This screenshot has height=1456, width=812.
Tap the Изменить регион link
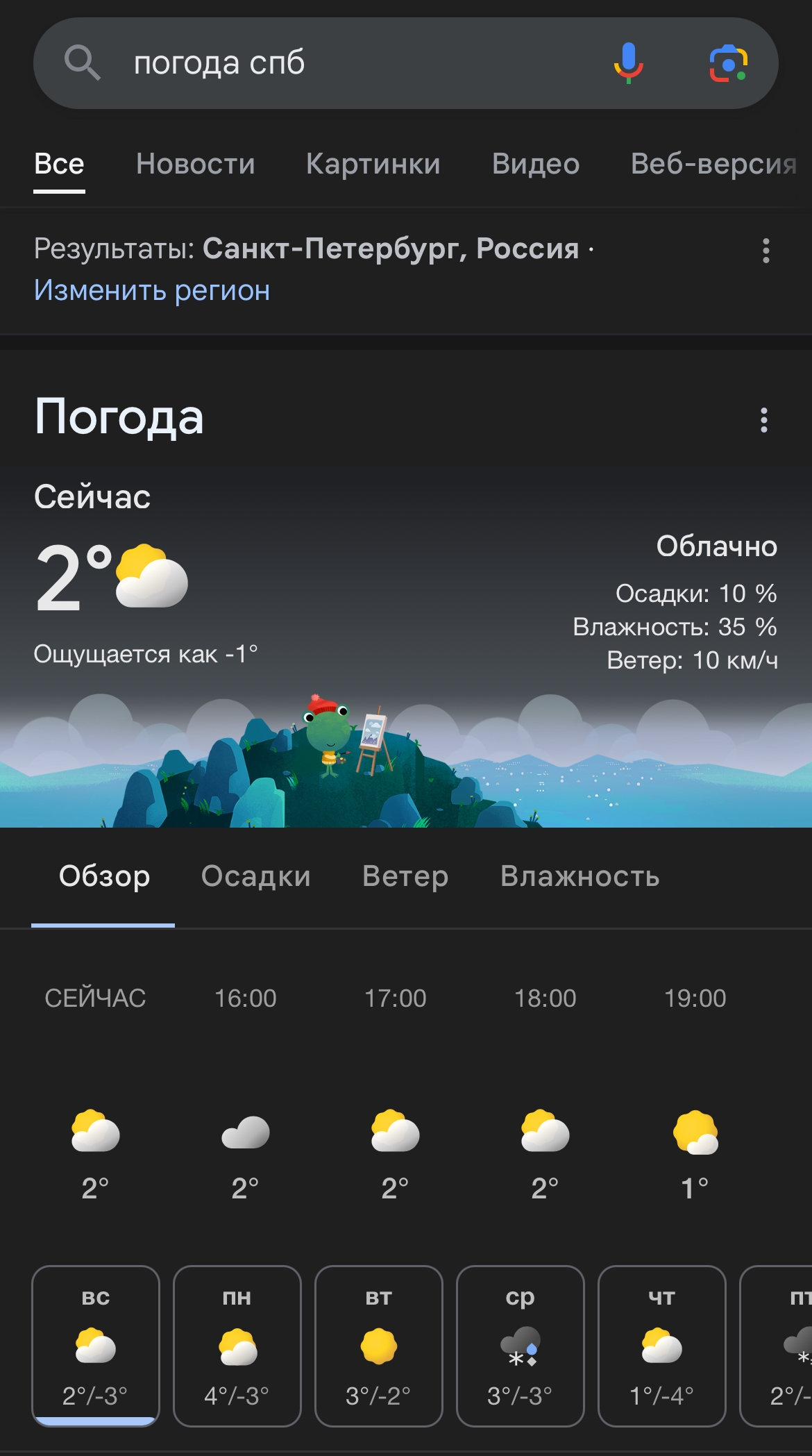coord(152,290)
